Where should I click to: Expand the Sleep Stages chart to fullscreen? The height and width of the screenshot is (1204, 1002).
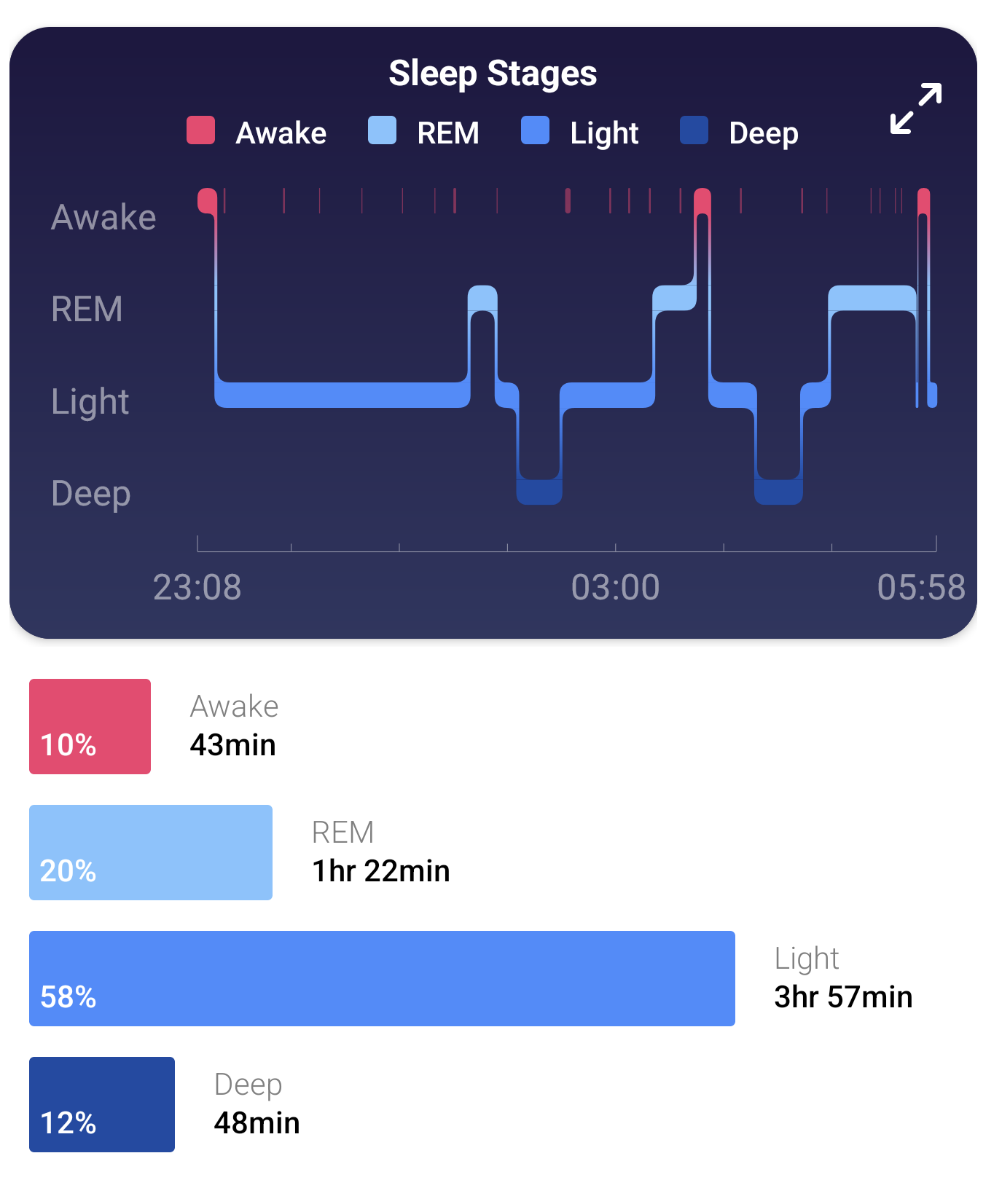click(915, 109)
